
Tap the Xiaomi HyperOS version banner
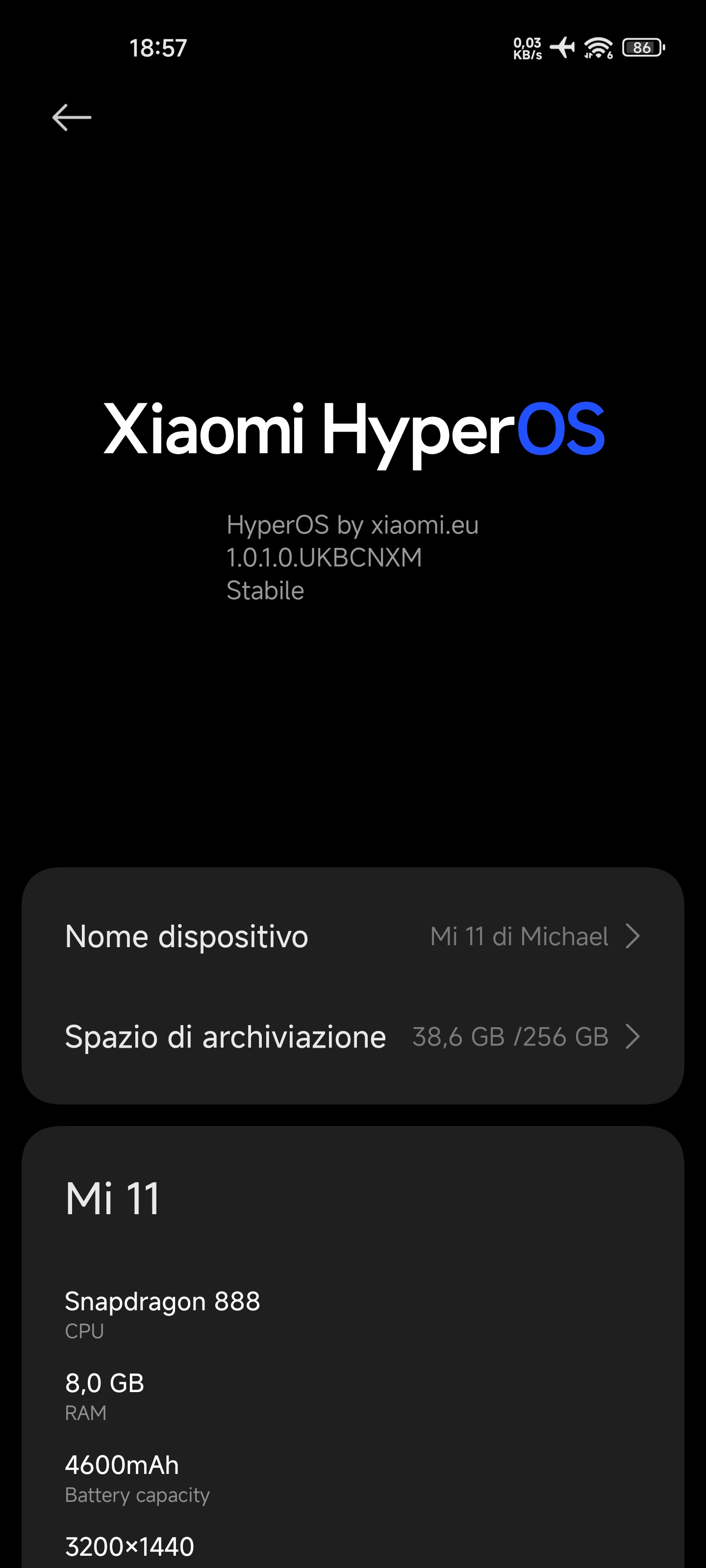click(x=353, y=431)
